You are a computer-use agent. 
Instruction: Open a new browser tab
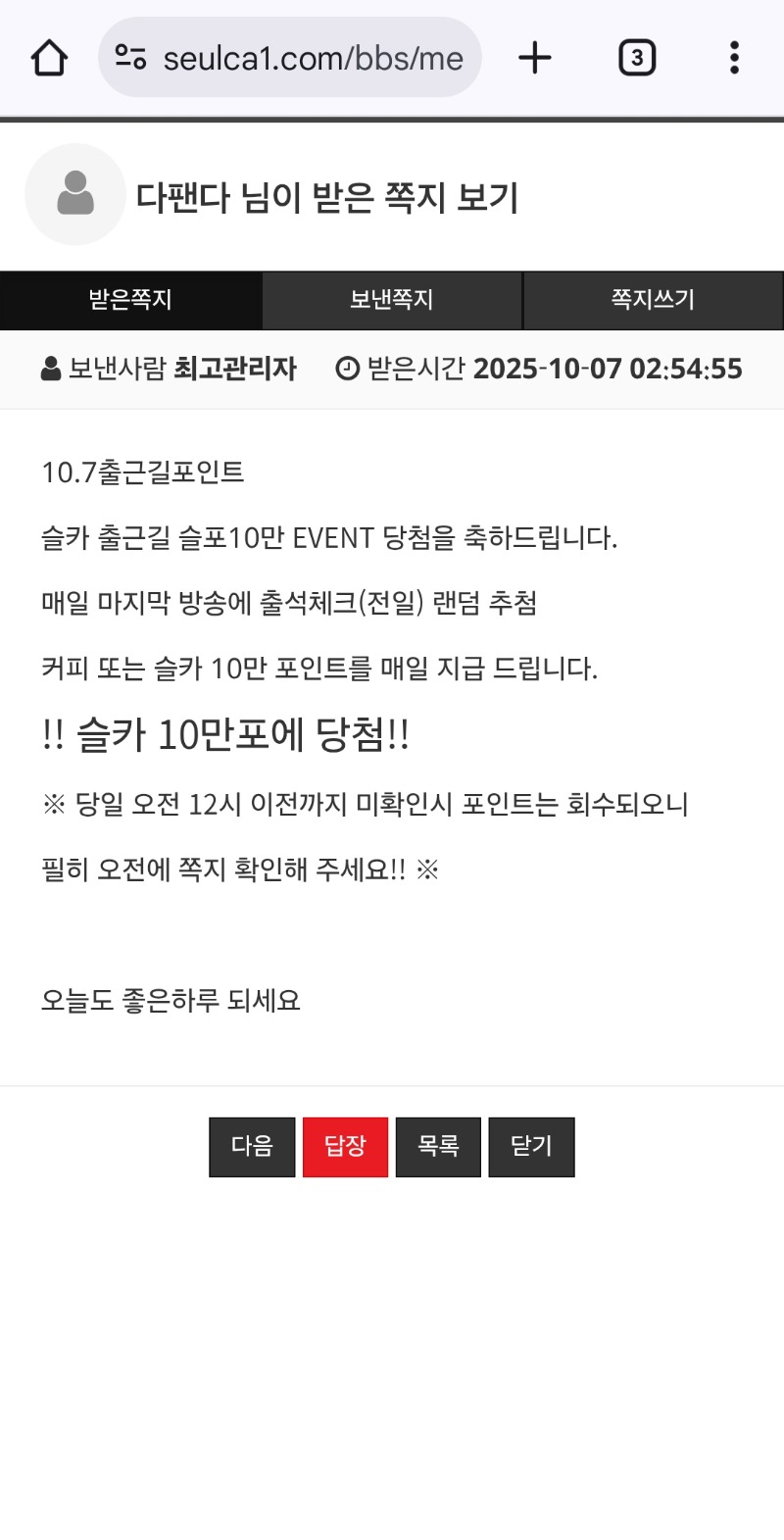535,58
